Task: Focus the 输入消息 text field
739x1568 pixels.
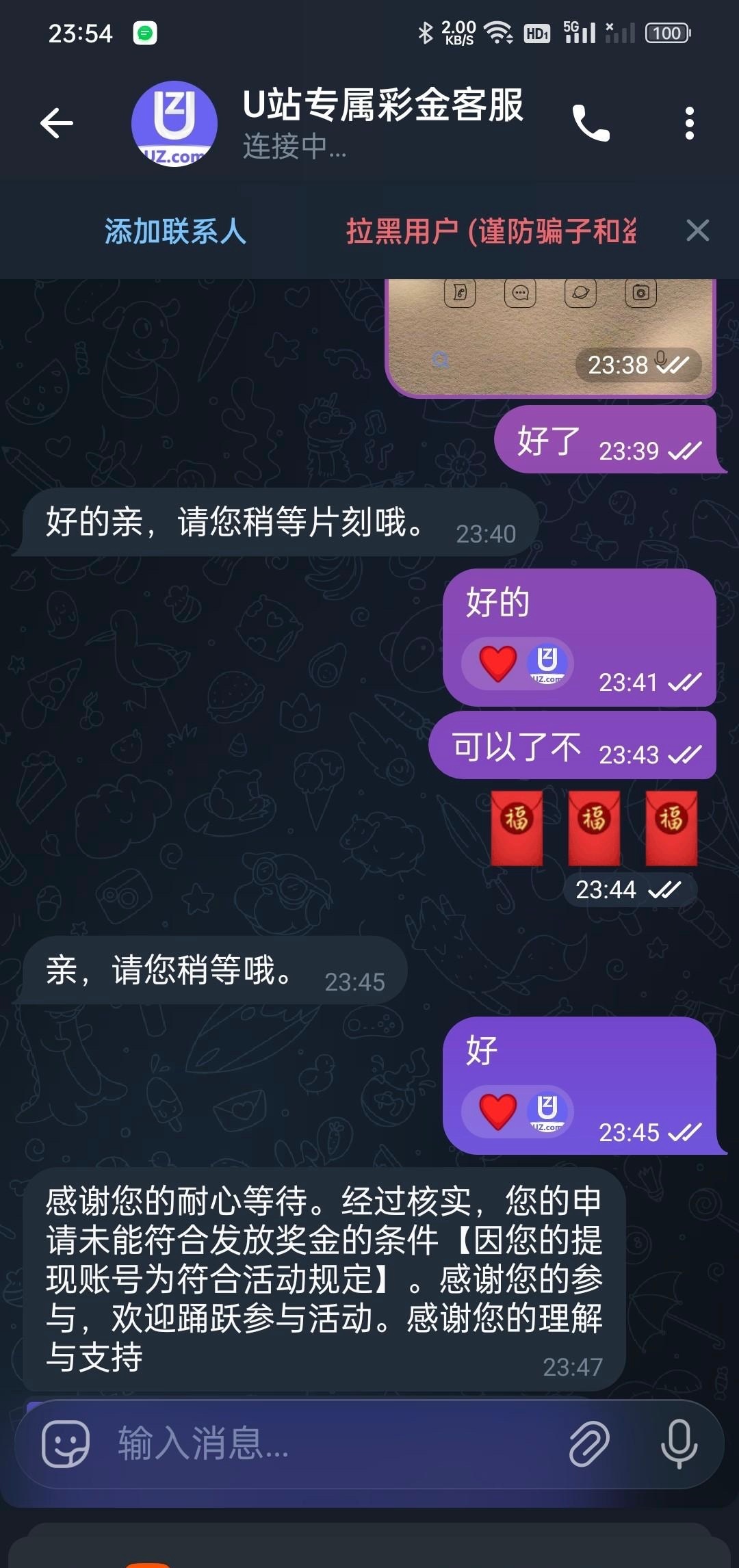Action: tap(328, 1443)
